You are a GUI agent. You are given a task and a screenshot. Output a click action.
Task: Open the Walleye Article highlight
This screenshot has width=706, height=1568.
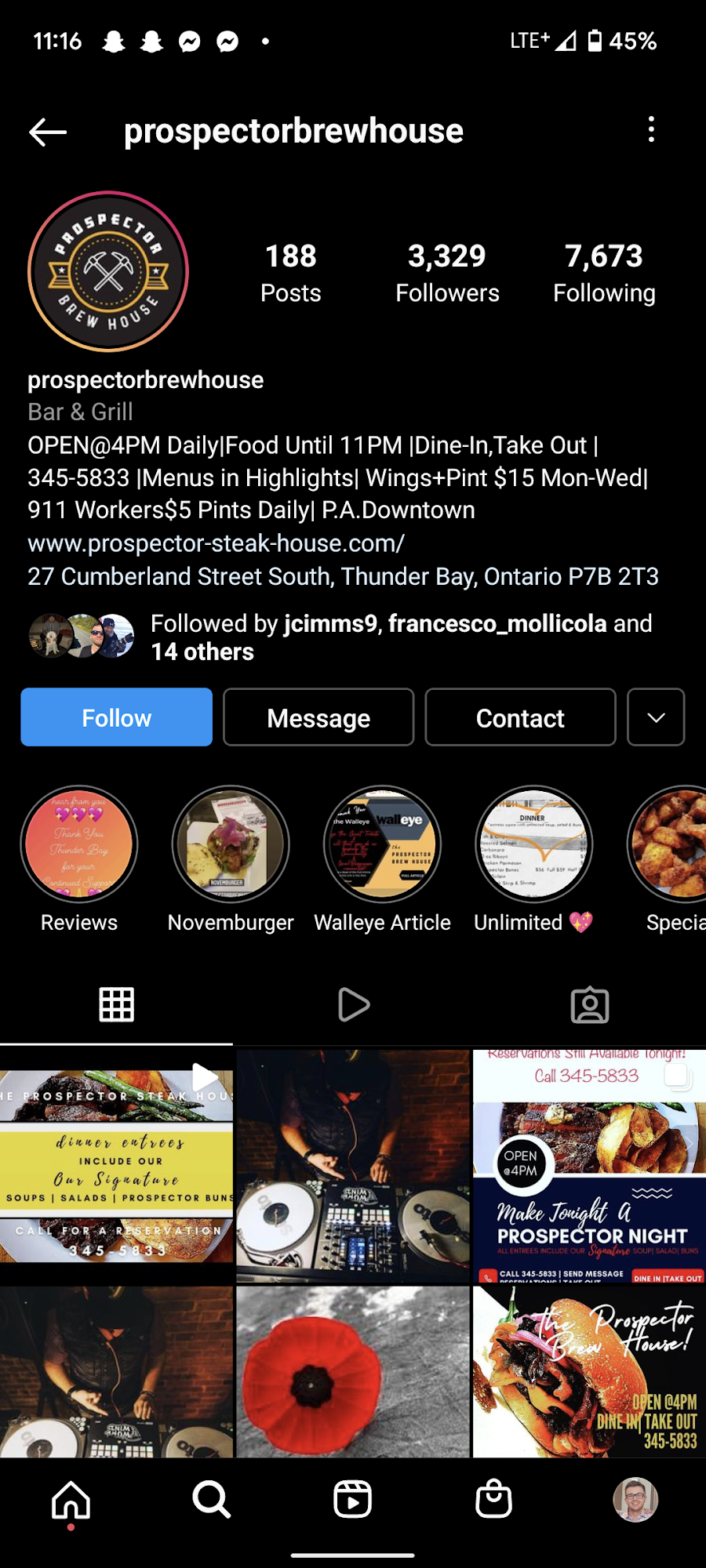pyautogui.click(x=383, y=859)
